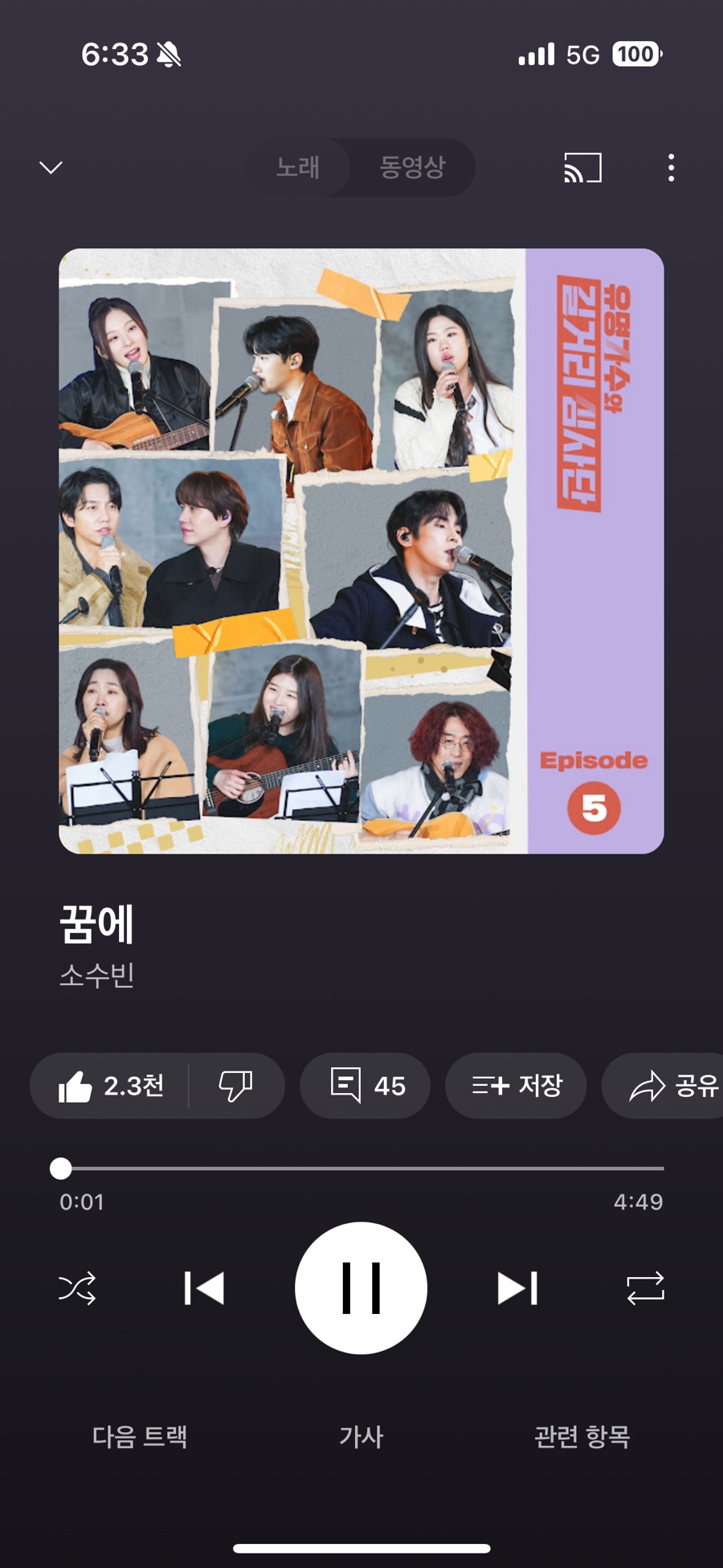The width and height of the screenshot is (723, 1568).
Task: Go to the previous track
Action: point(204,1288)
